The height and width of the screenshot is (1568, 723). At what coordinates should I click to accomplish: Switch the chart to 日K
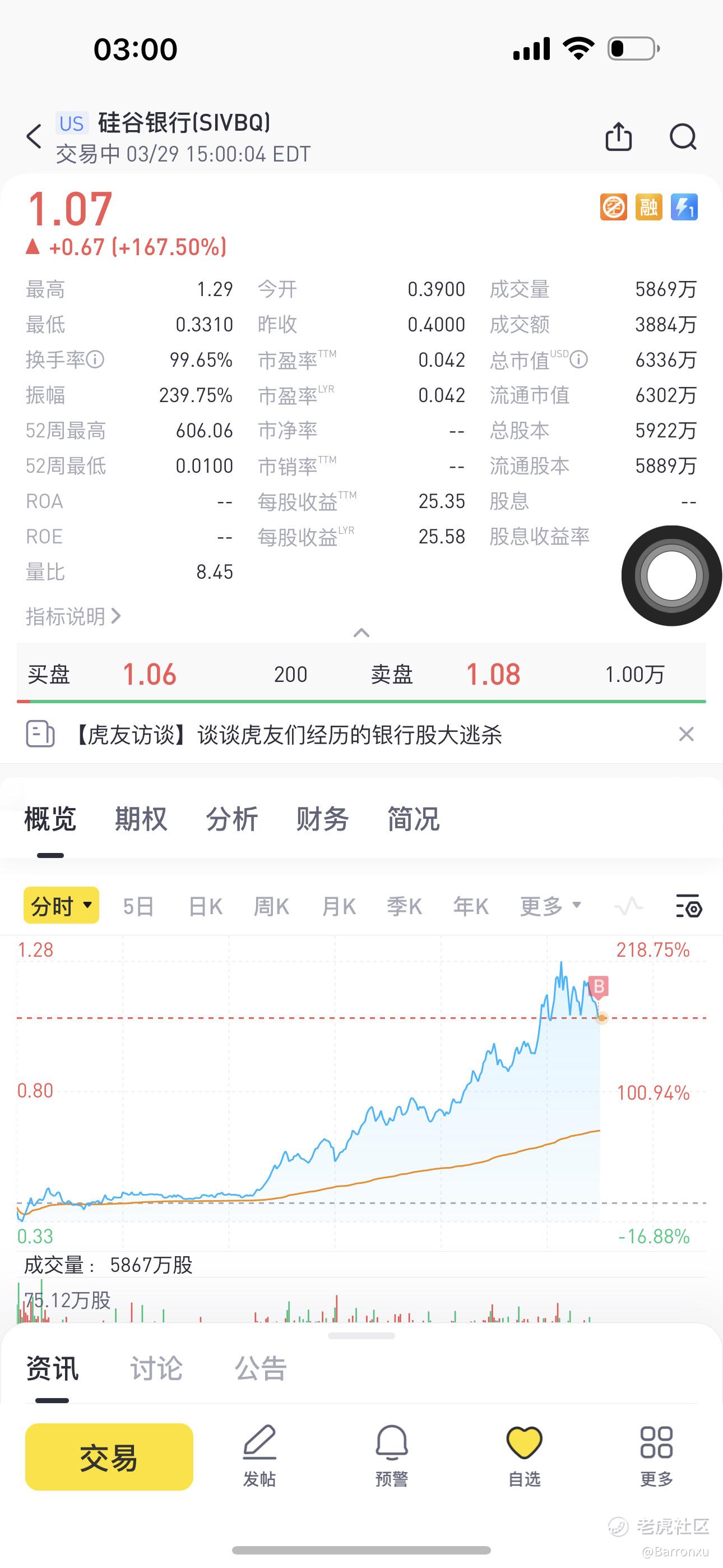(x=206, y=906)
